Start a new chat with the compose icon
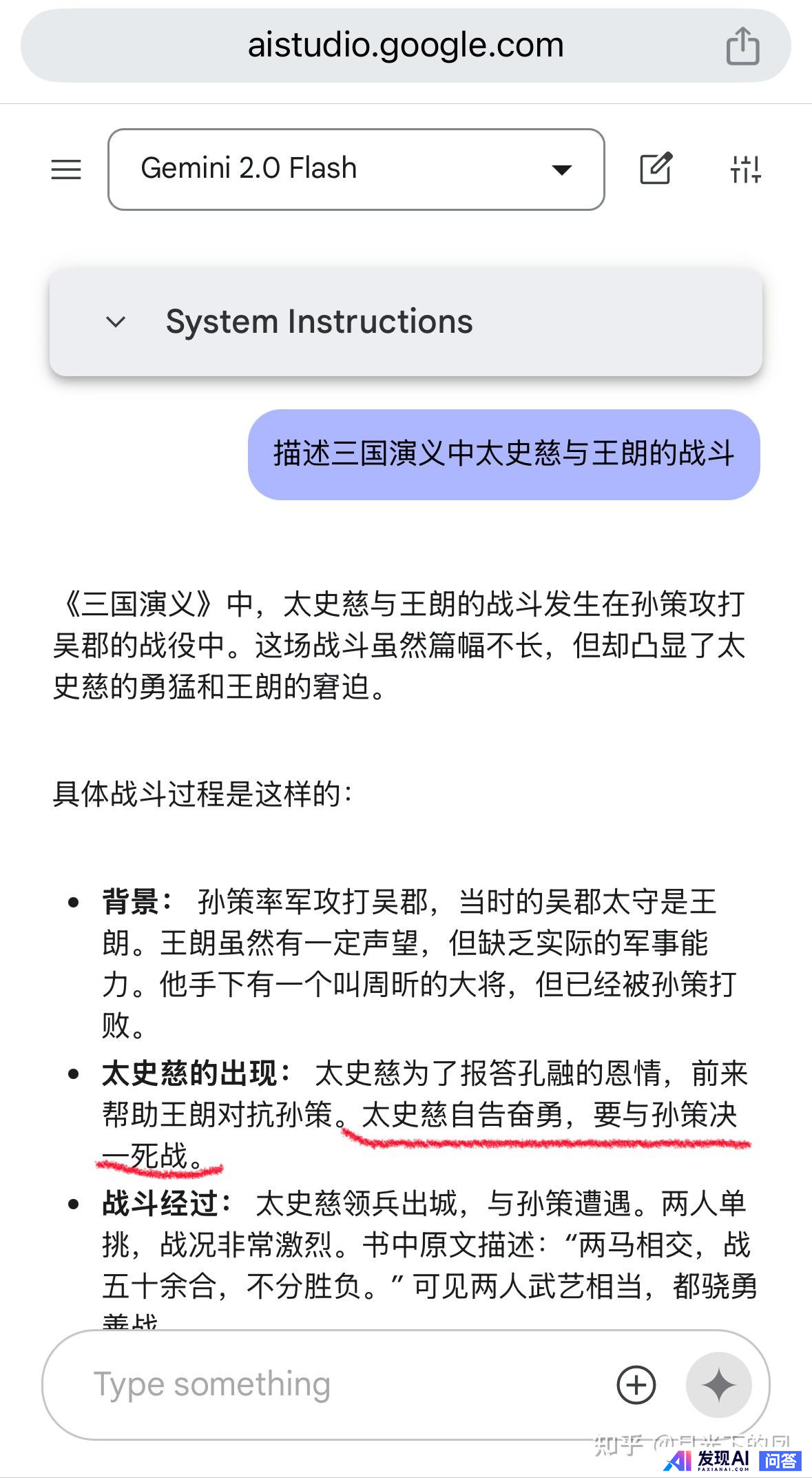Screen dimensions: 812x1478 pyautogui.click(x=655, y=169)
